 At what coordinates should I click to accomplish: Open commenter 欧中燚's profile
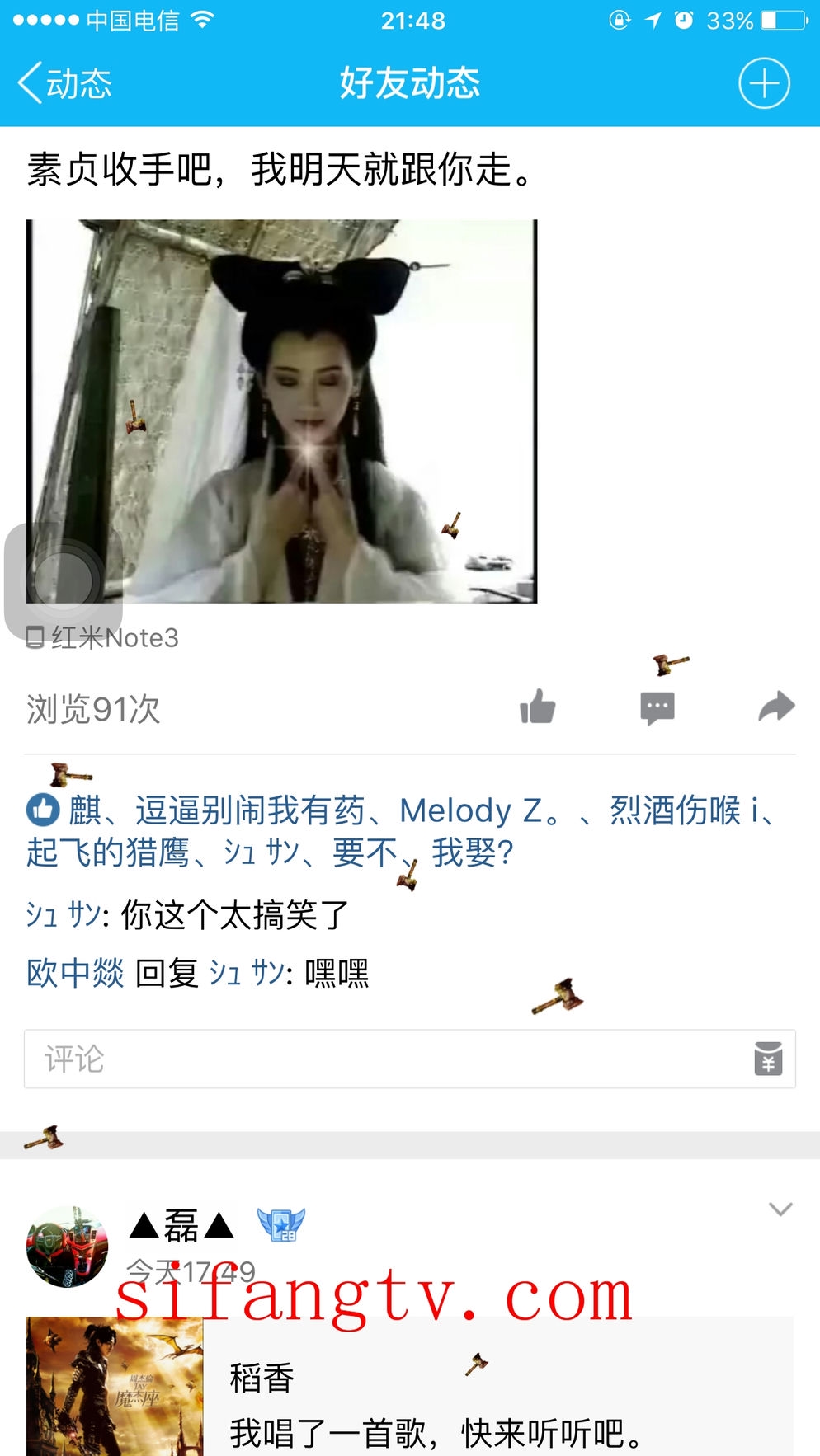click(75, 973)
